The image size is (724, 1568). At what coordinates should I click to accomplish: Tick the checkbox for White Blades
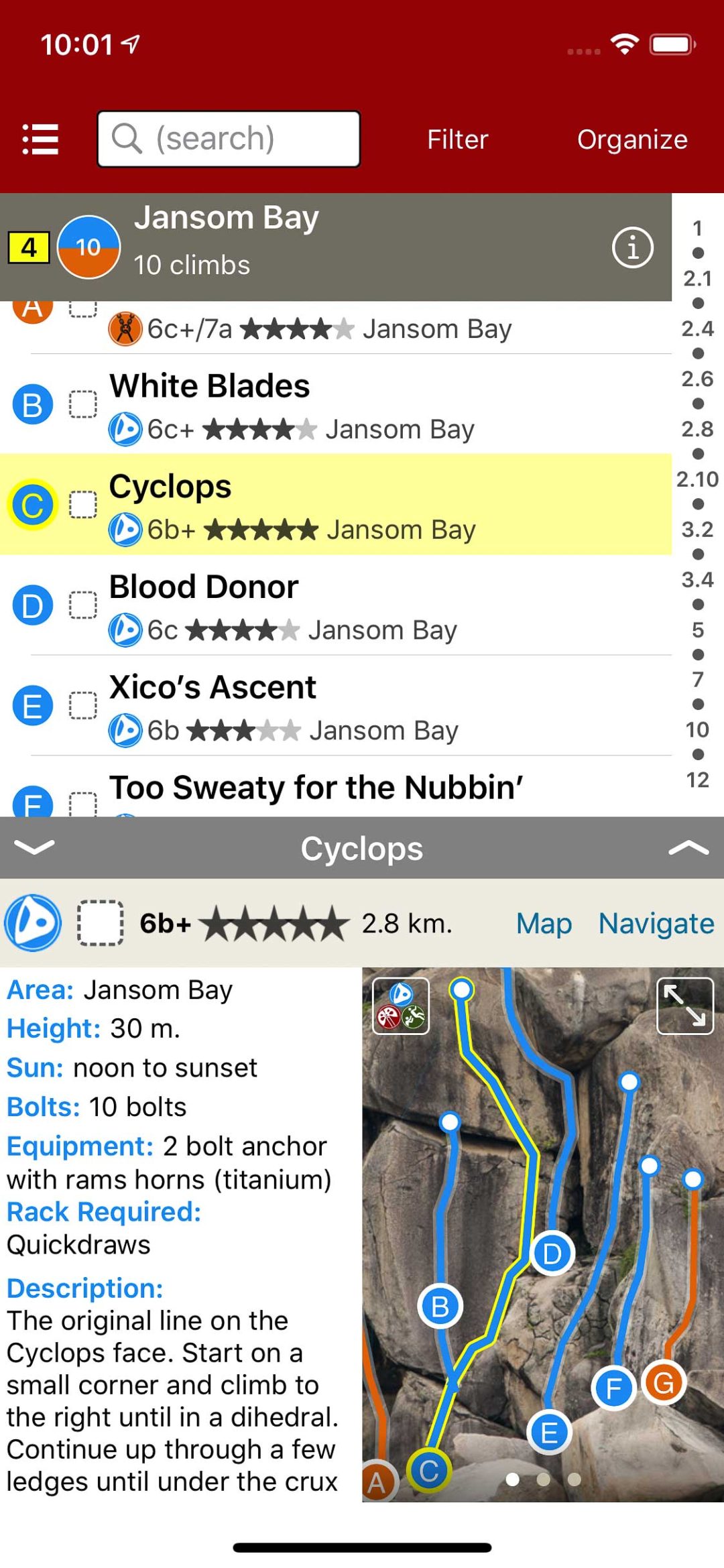tap(83, 404)
